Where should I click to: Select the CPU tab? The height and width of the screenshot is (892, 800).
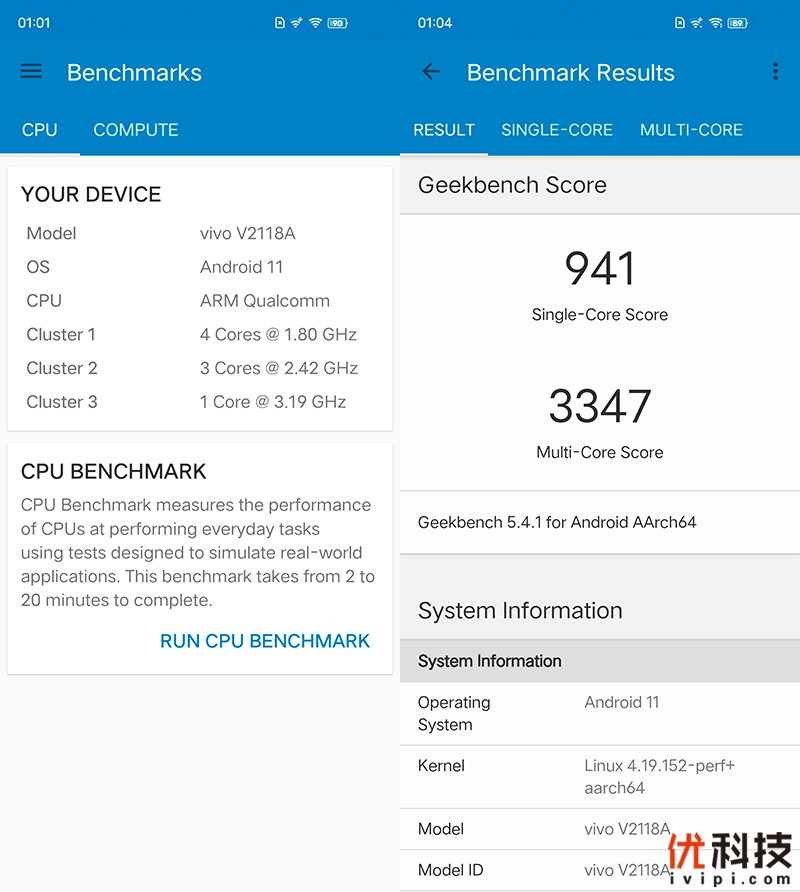click(x=40, y=130)
